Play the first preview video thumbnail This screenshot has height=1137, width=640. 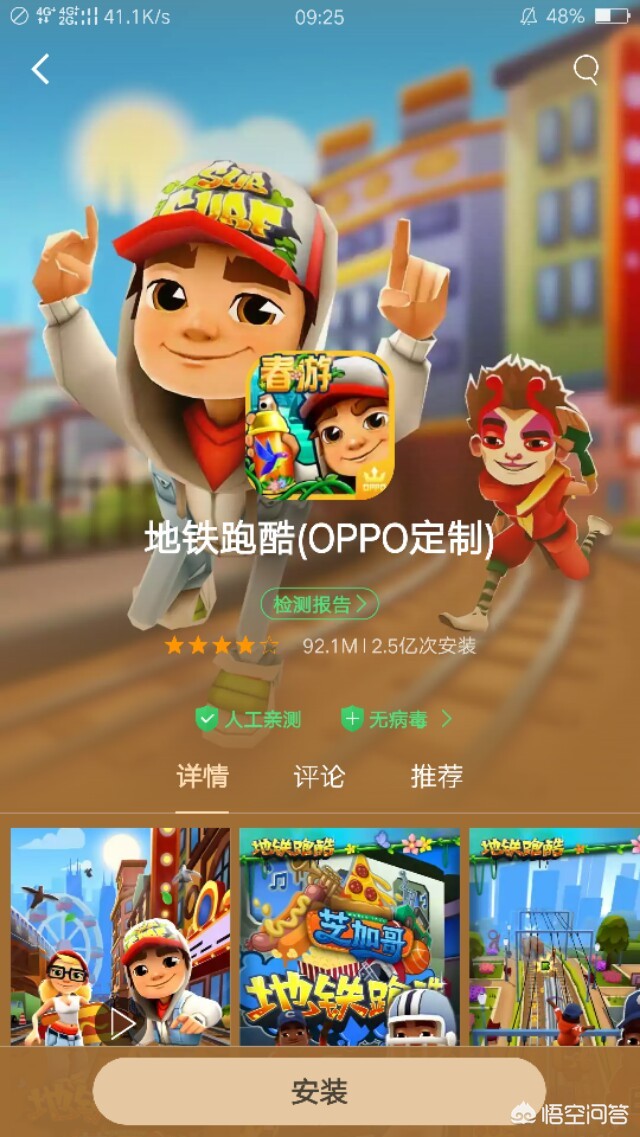click(120, 936)
